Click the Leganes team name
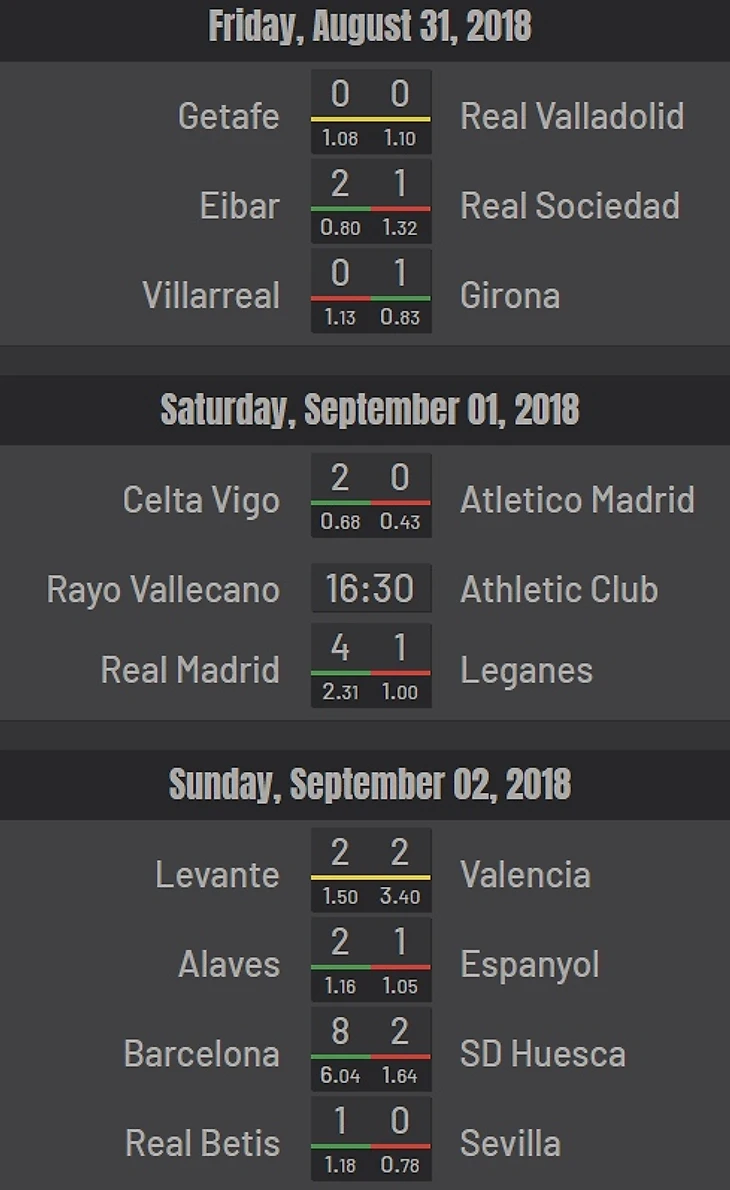The width and height of the screenshot is (730, 1190). (x=527, y=670)
